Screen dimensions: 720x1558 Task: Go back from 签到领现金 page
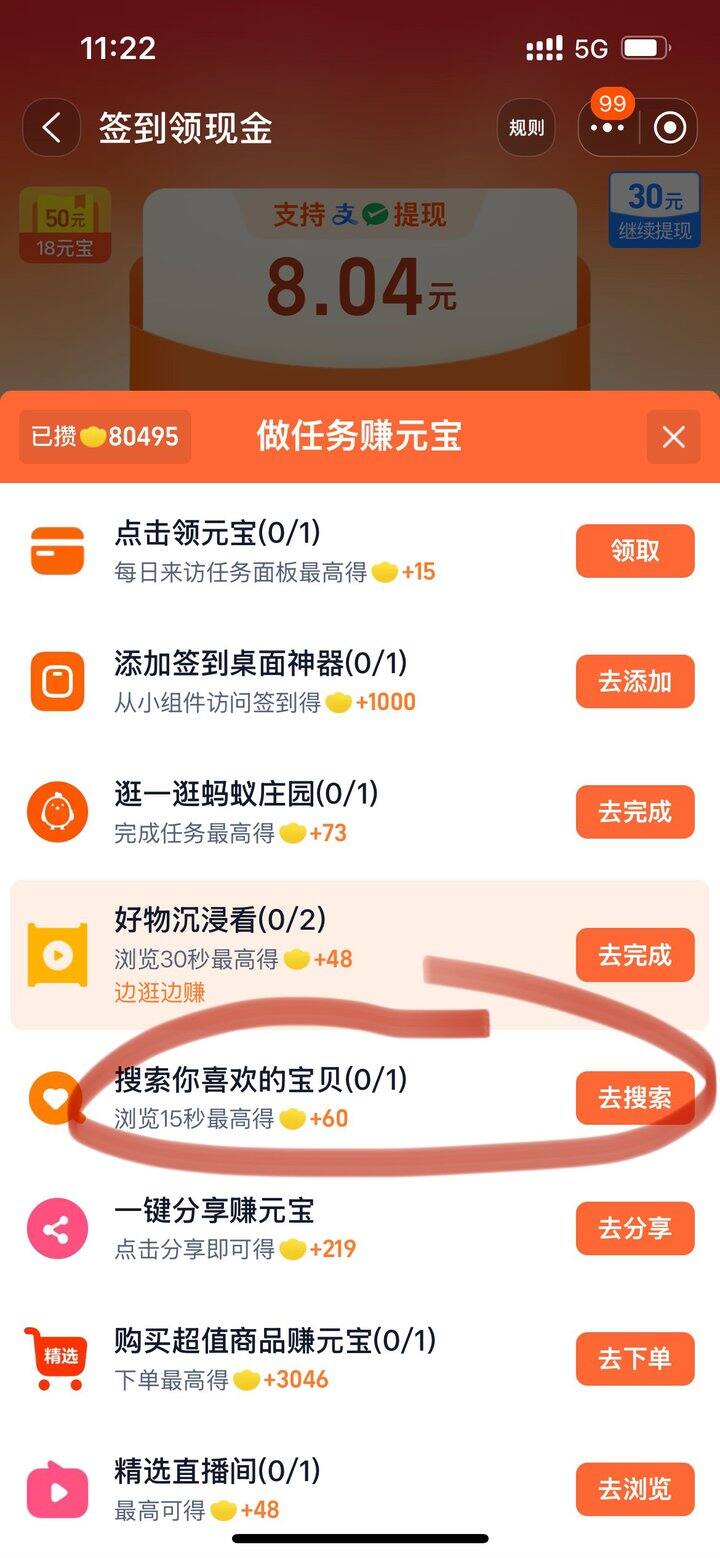(51, 128)
